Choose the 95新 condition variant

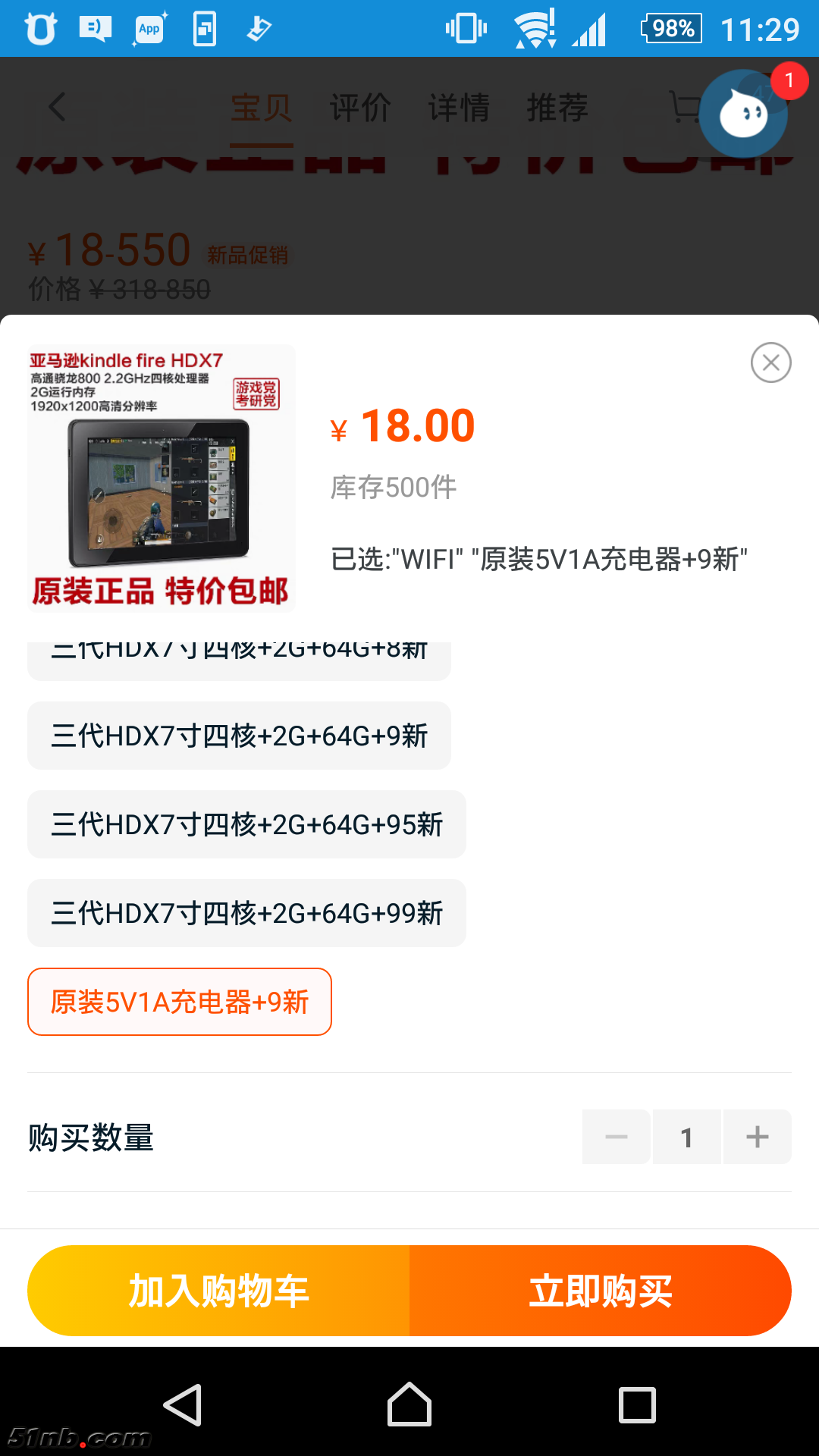(x=246, y=824)
